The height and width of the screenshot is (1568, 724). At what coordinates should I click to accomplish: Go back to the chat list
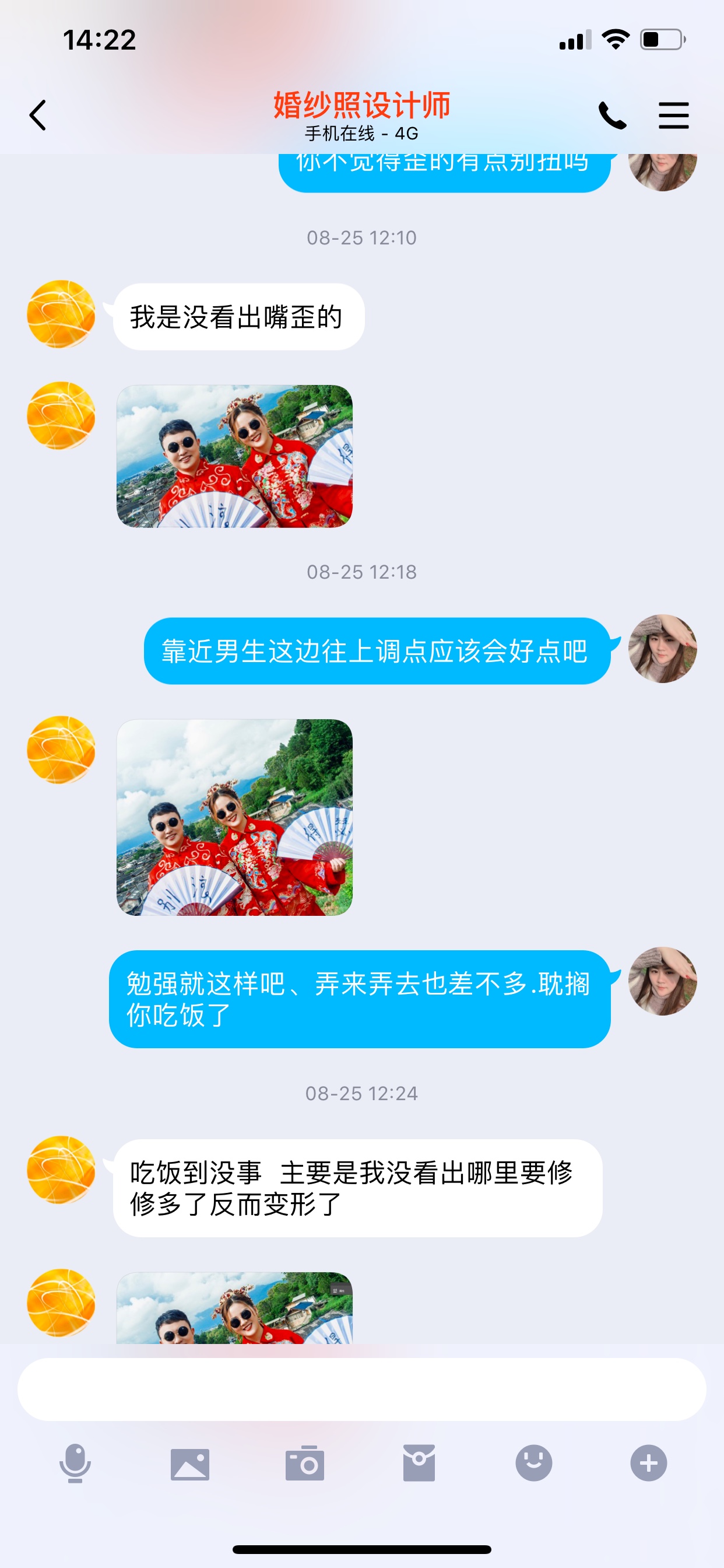pos(38,115)
